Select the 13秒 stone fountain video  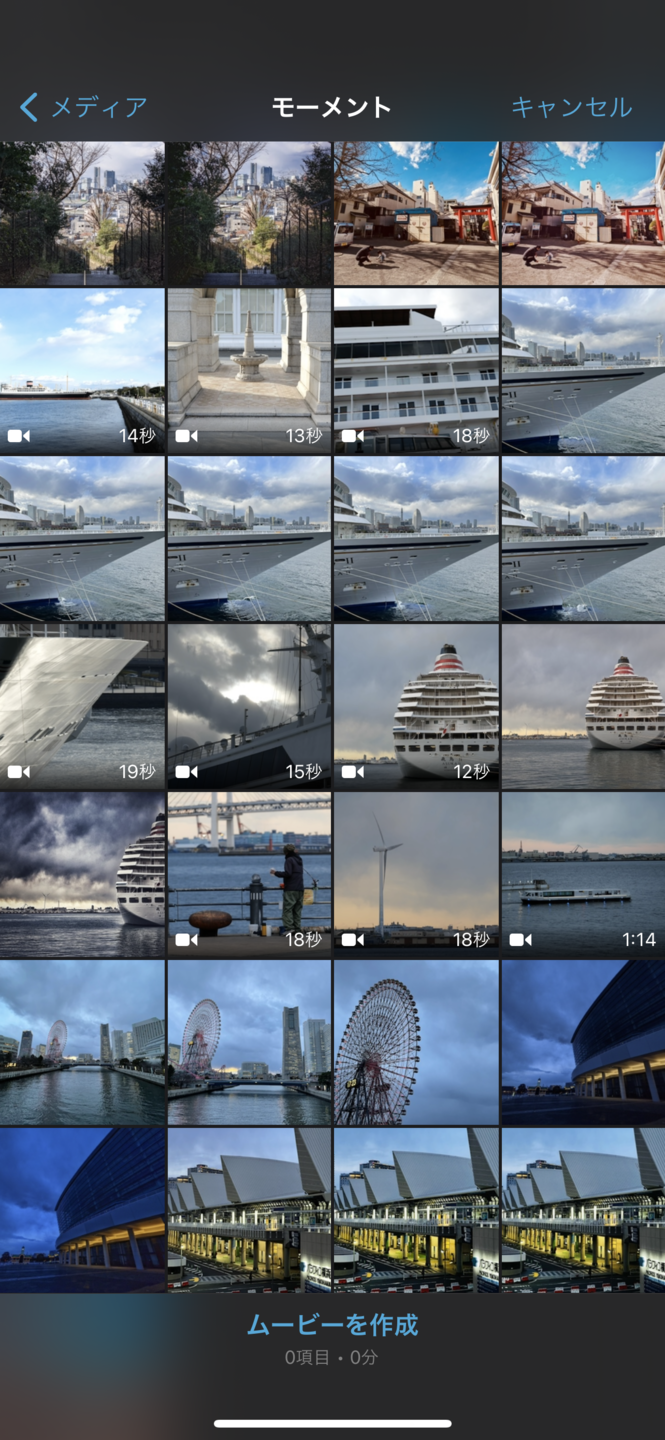pyautogui.click(x=249, y=371)
